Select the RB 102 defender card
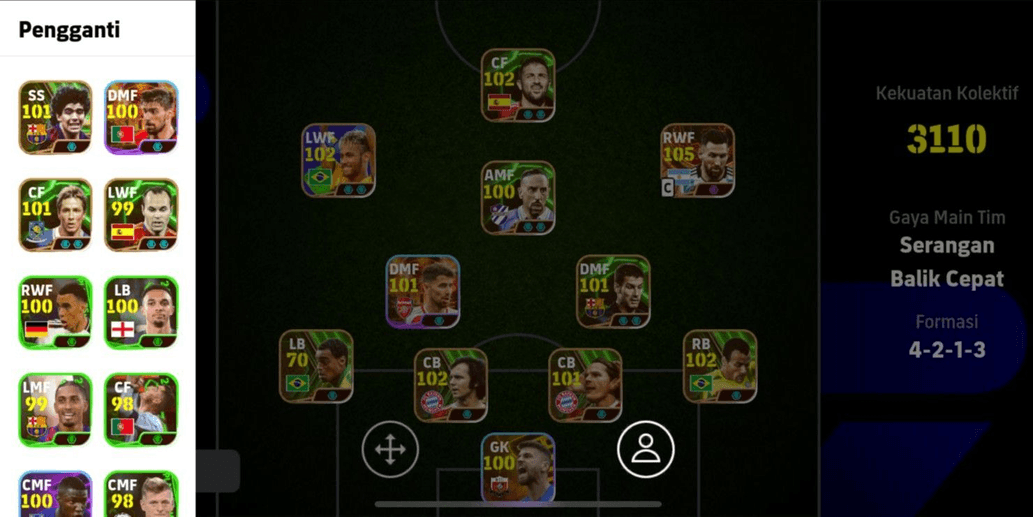1033x517 pixels. pyautogui.click(x=720, y=366)
